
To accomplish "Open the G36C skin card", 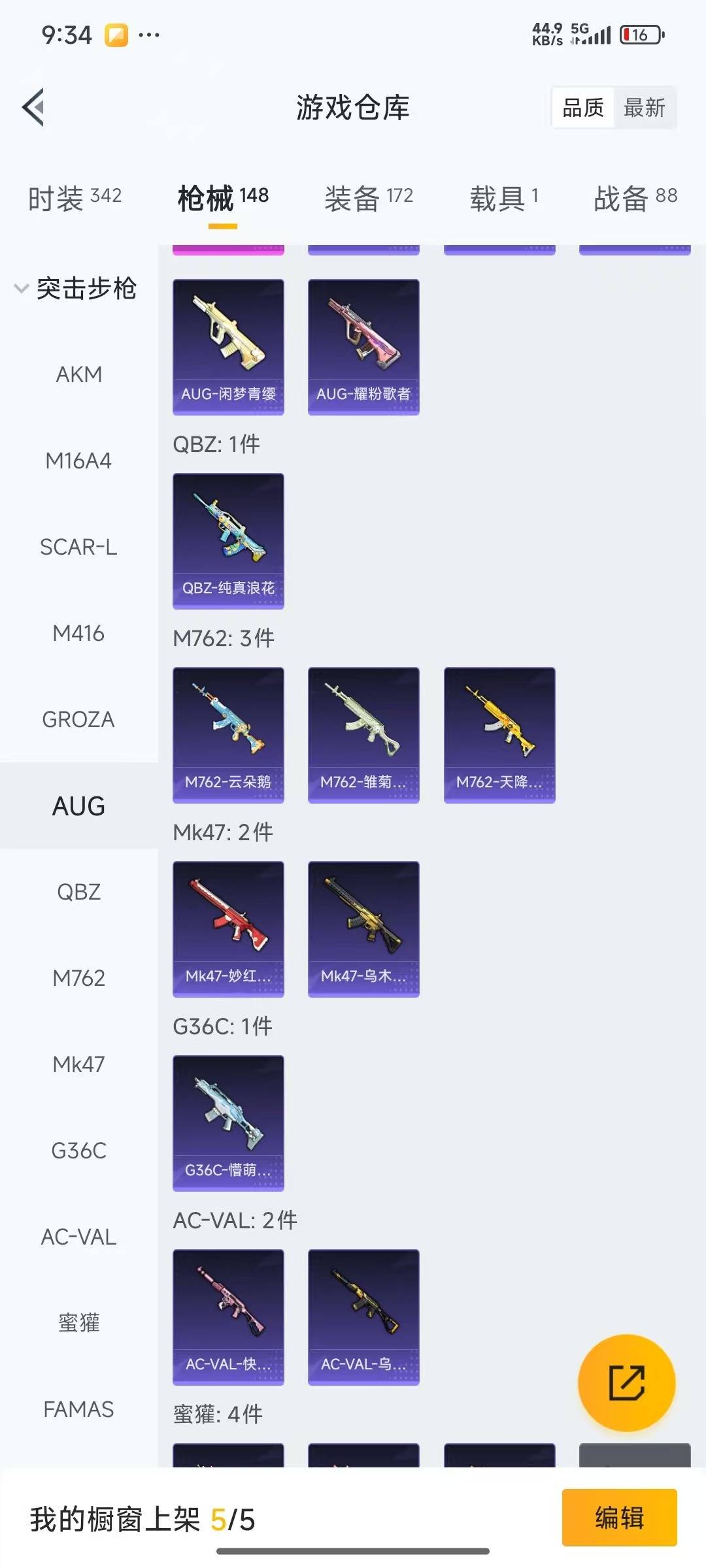I will 228,1122.
